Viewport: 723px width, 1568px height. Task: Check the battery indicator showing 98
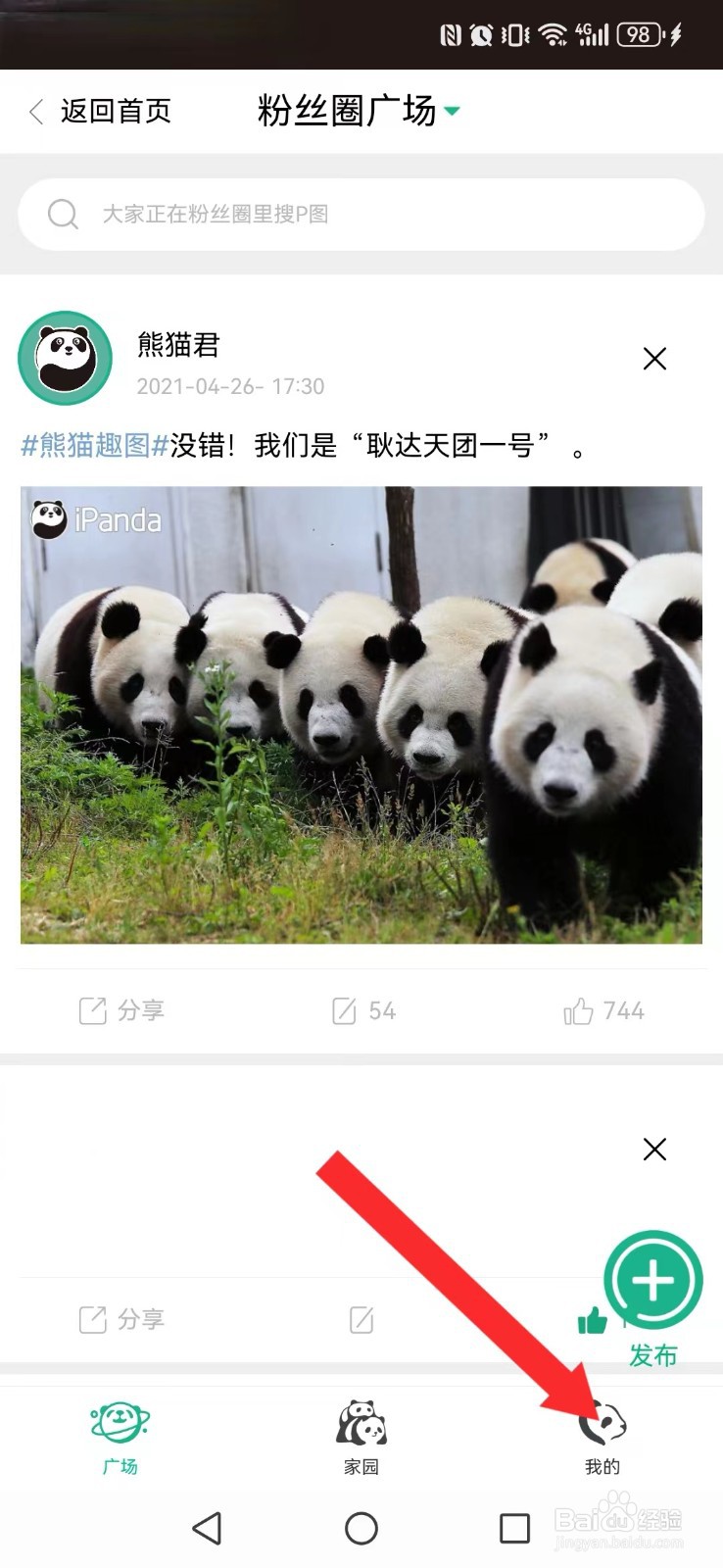638,32
